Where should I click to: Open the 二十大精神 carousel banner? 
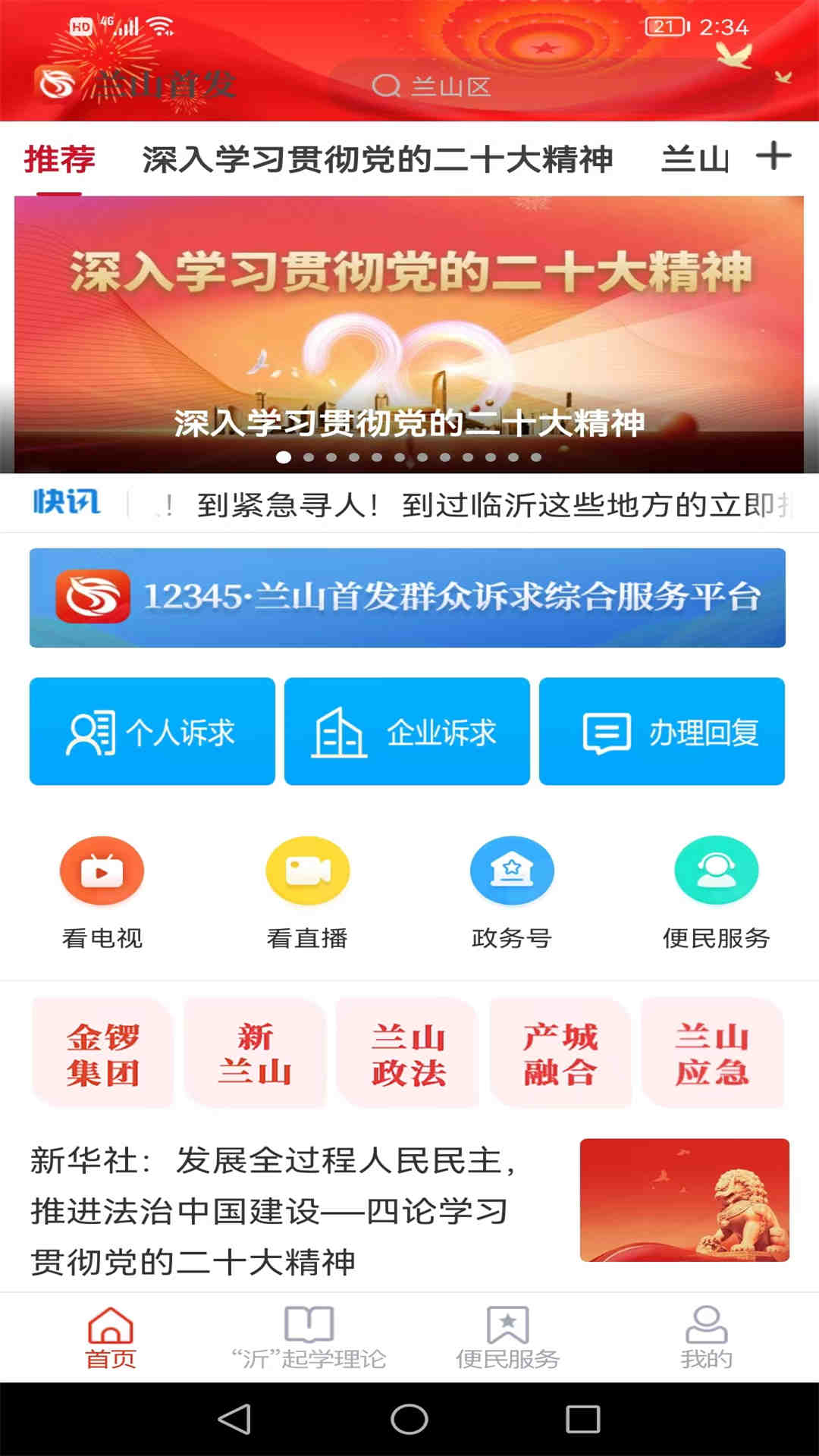409,334
